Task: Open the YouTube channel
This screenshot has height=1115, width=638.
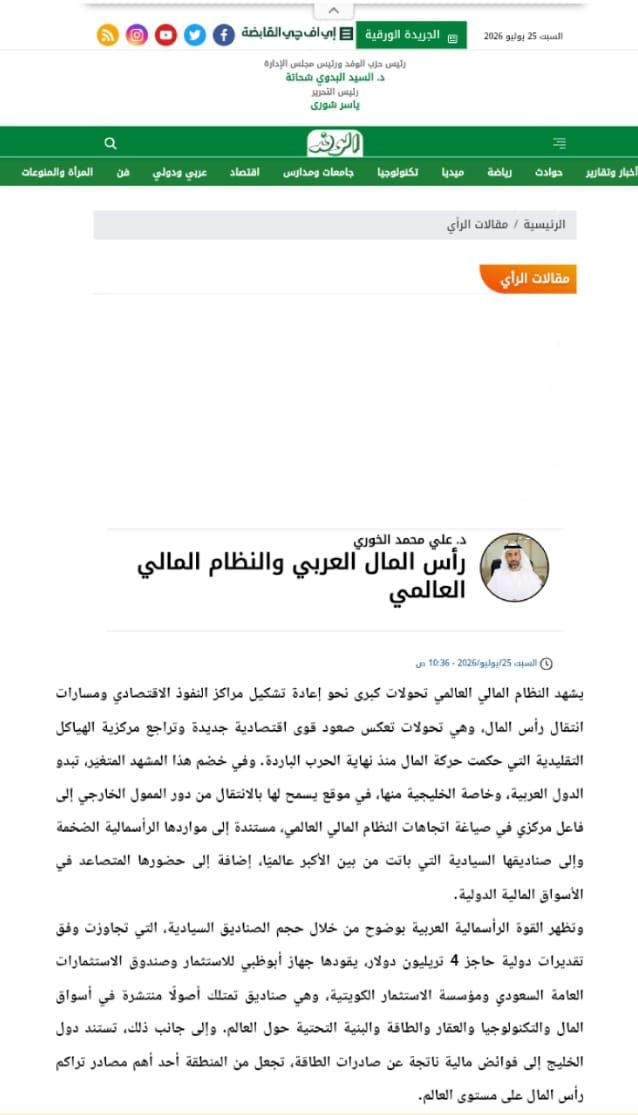Action: (166, 34)
